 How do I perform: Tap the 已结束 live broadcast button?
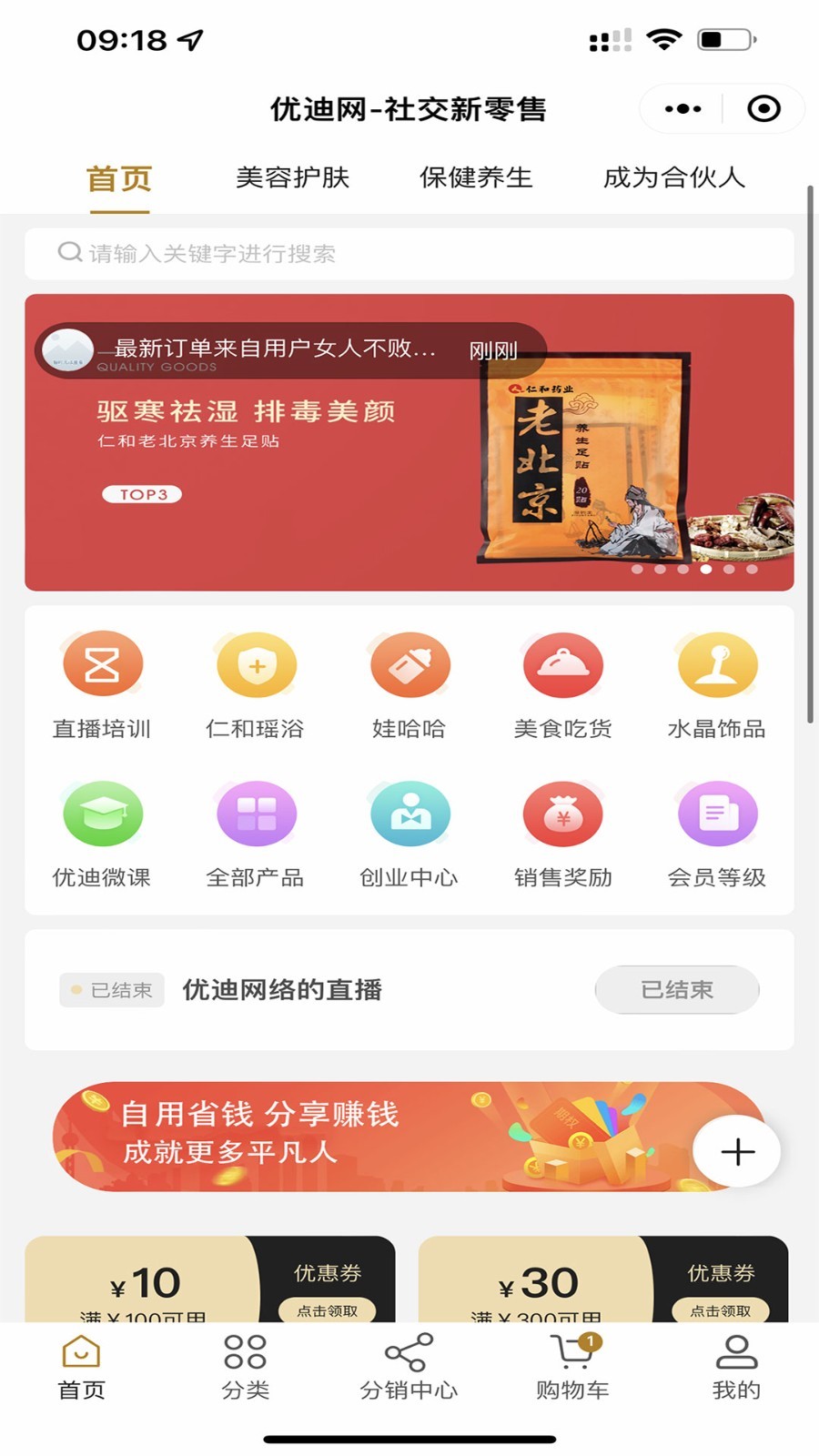(677, 989)
